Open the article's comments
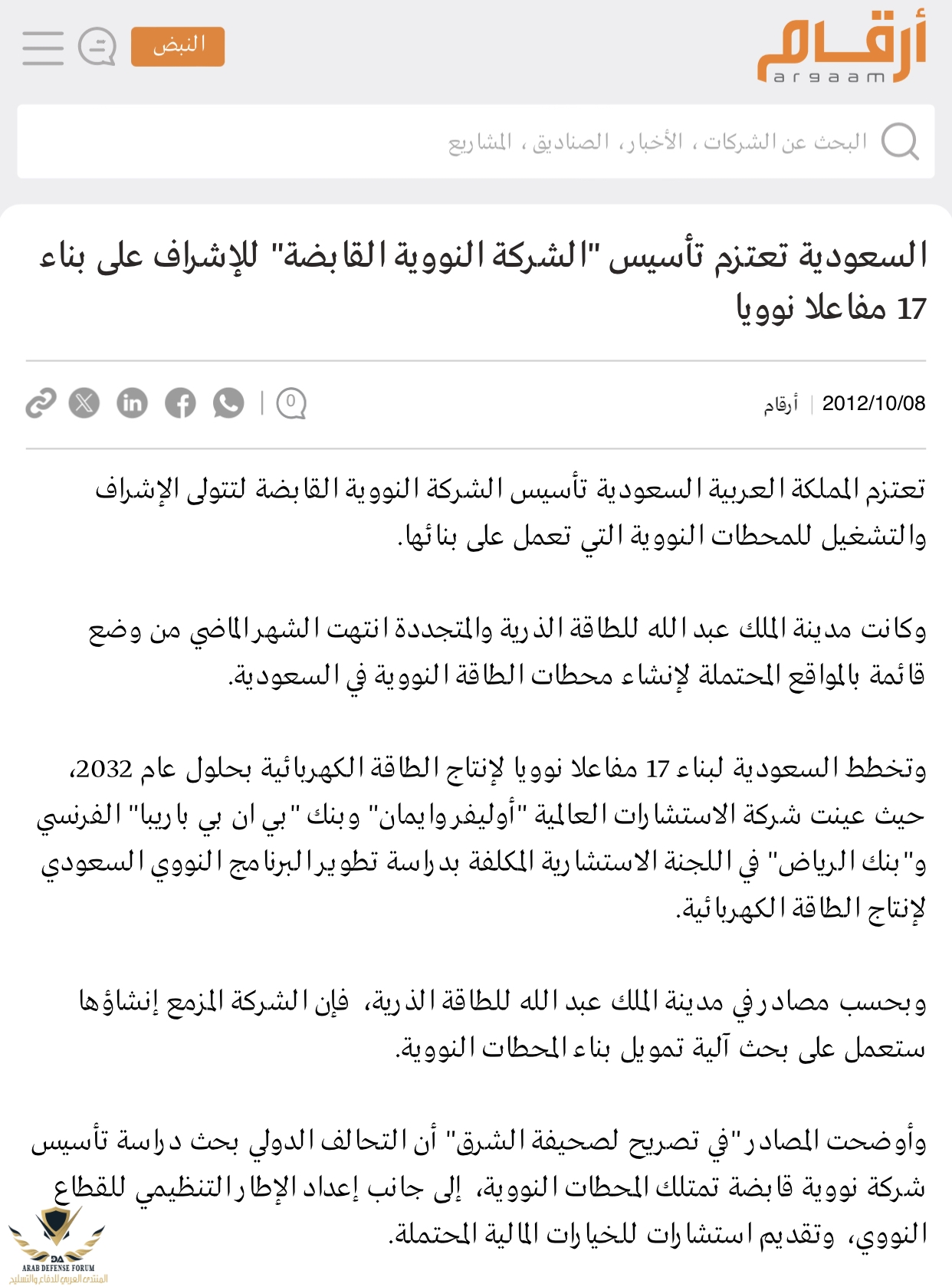952x1287 pixels. (x=291, y=403)
